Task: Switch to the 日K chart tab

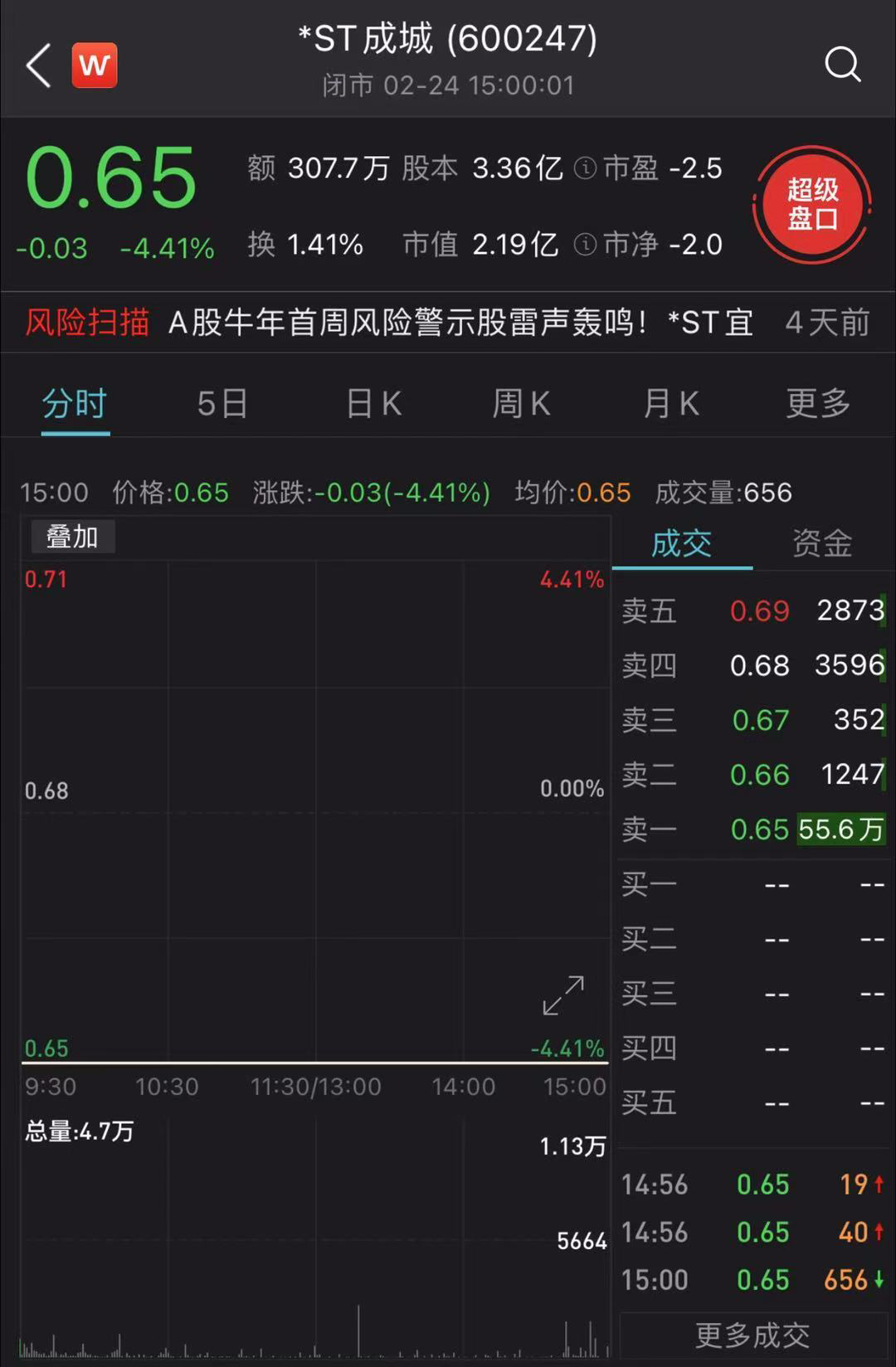Action: tap(373, 404)
